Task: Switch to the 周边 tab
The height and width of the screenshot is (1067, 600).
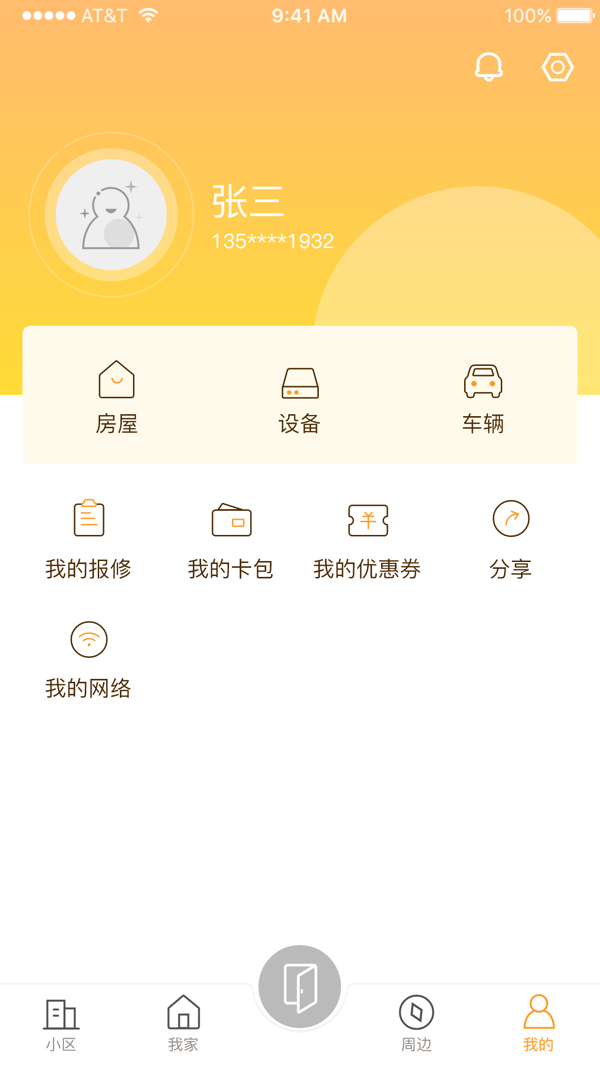Action: click(416, 1023)
